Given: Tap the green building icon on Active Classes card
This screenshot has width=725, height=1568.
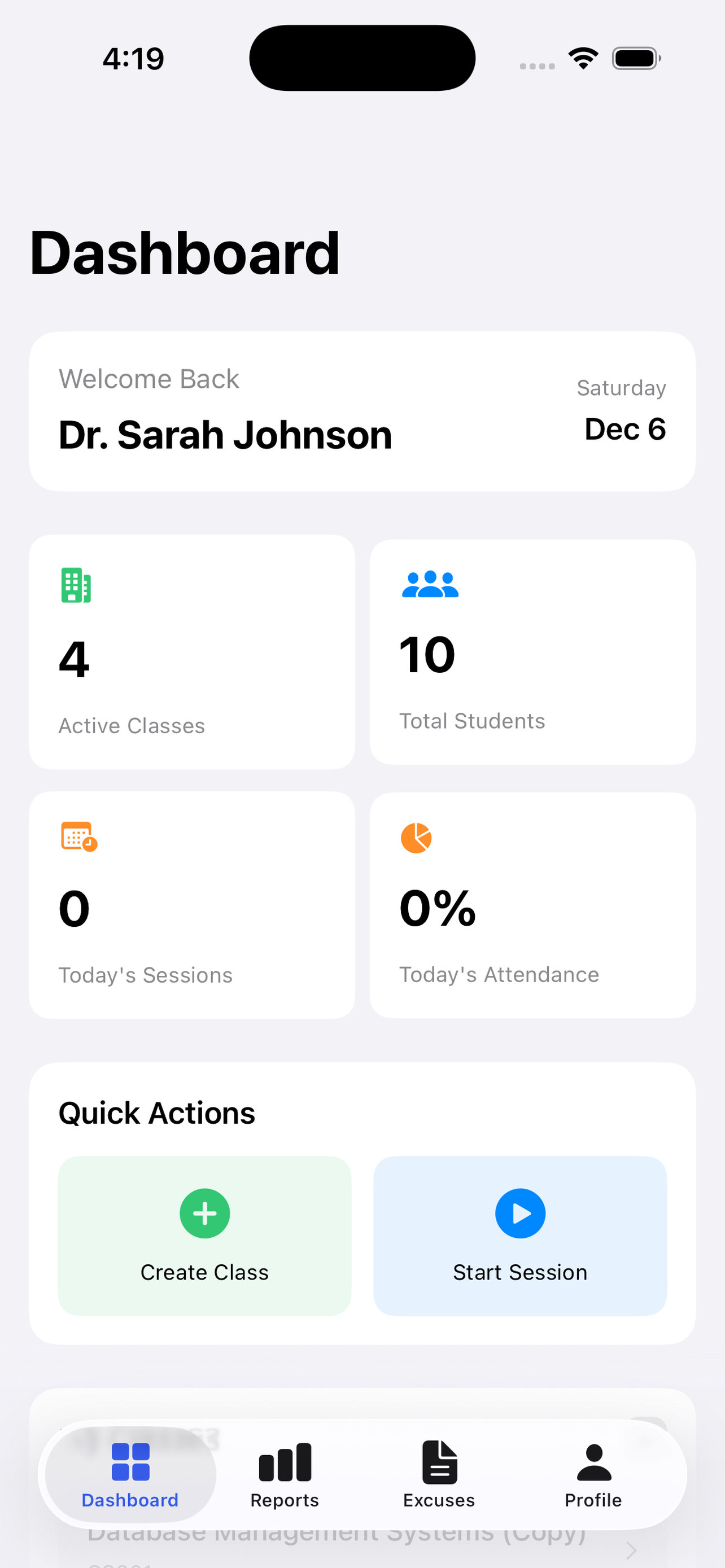Looking at the screenshot, I should coord(76,585).
